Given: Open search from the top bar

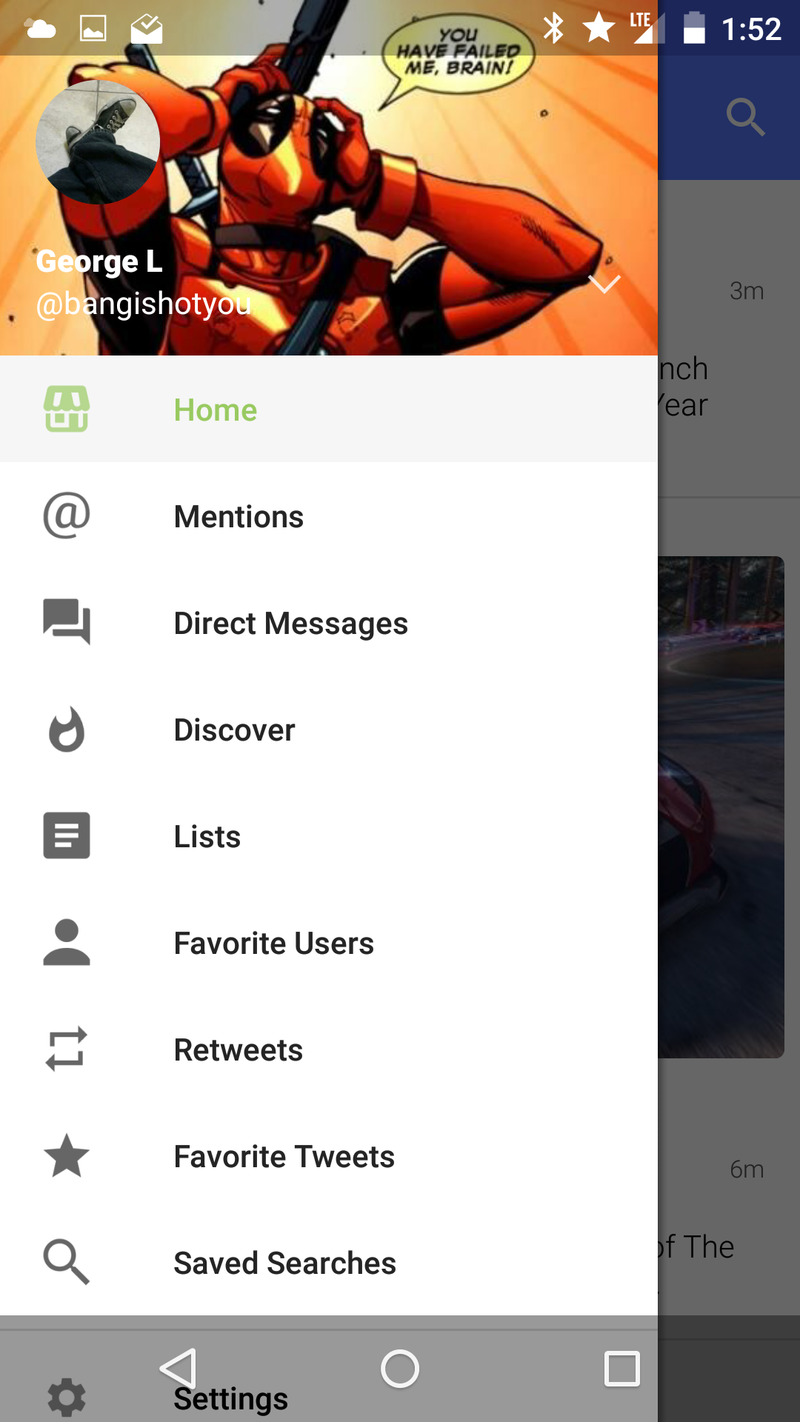Looking at the screenshot, I should 745,117.
